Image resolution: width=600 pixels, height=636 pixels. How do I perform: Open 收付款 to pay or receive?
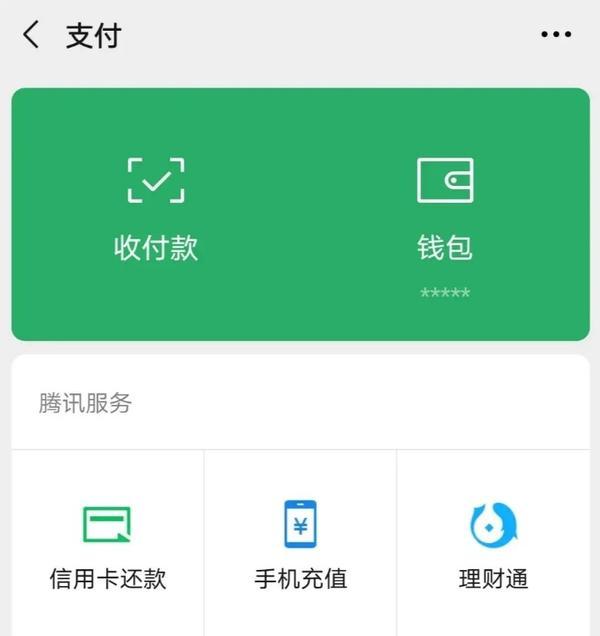156,210
